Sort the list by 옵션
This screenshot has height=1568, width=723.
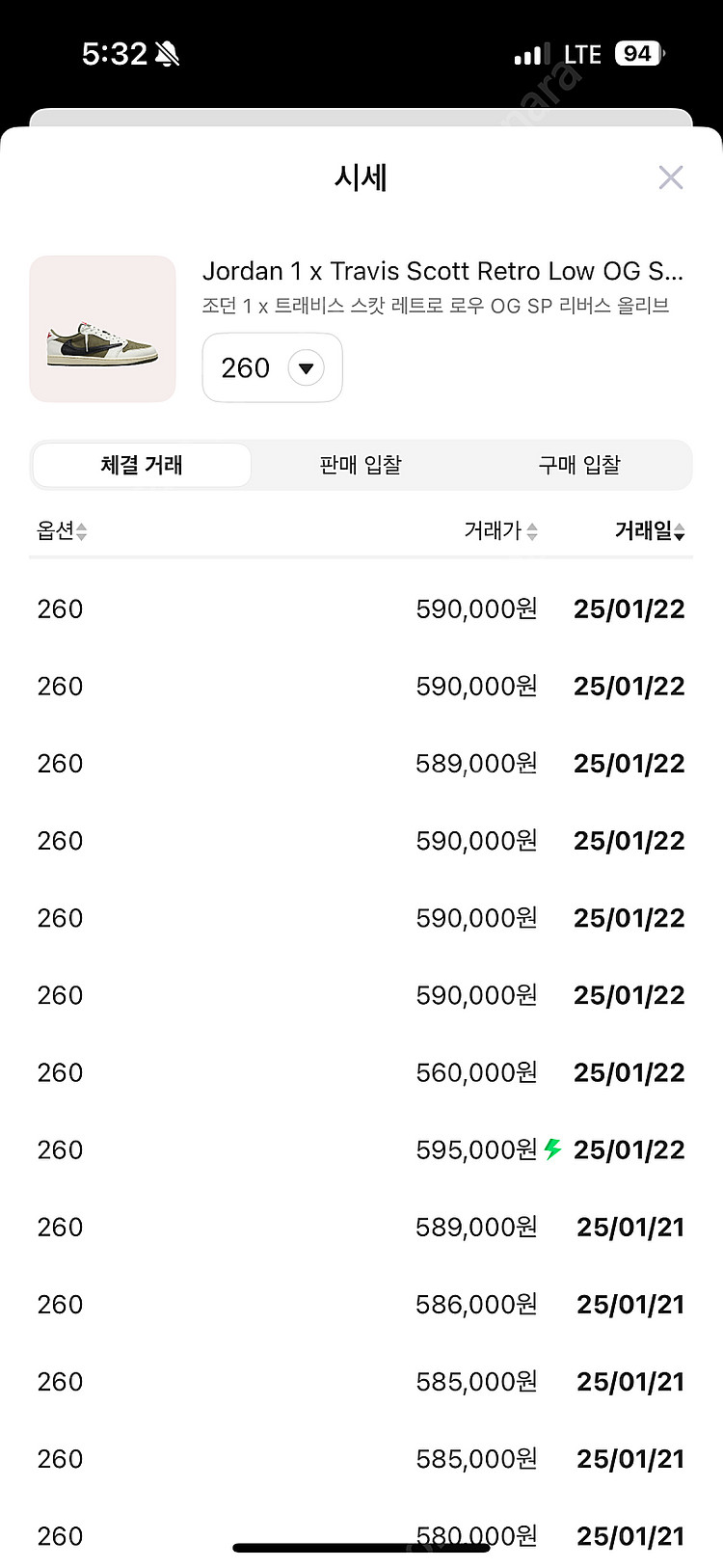pyautogui.click(x=62, y=530)
